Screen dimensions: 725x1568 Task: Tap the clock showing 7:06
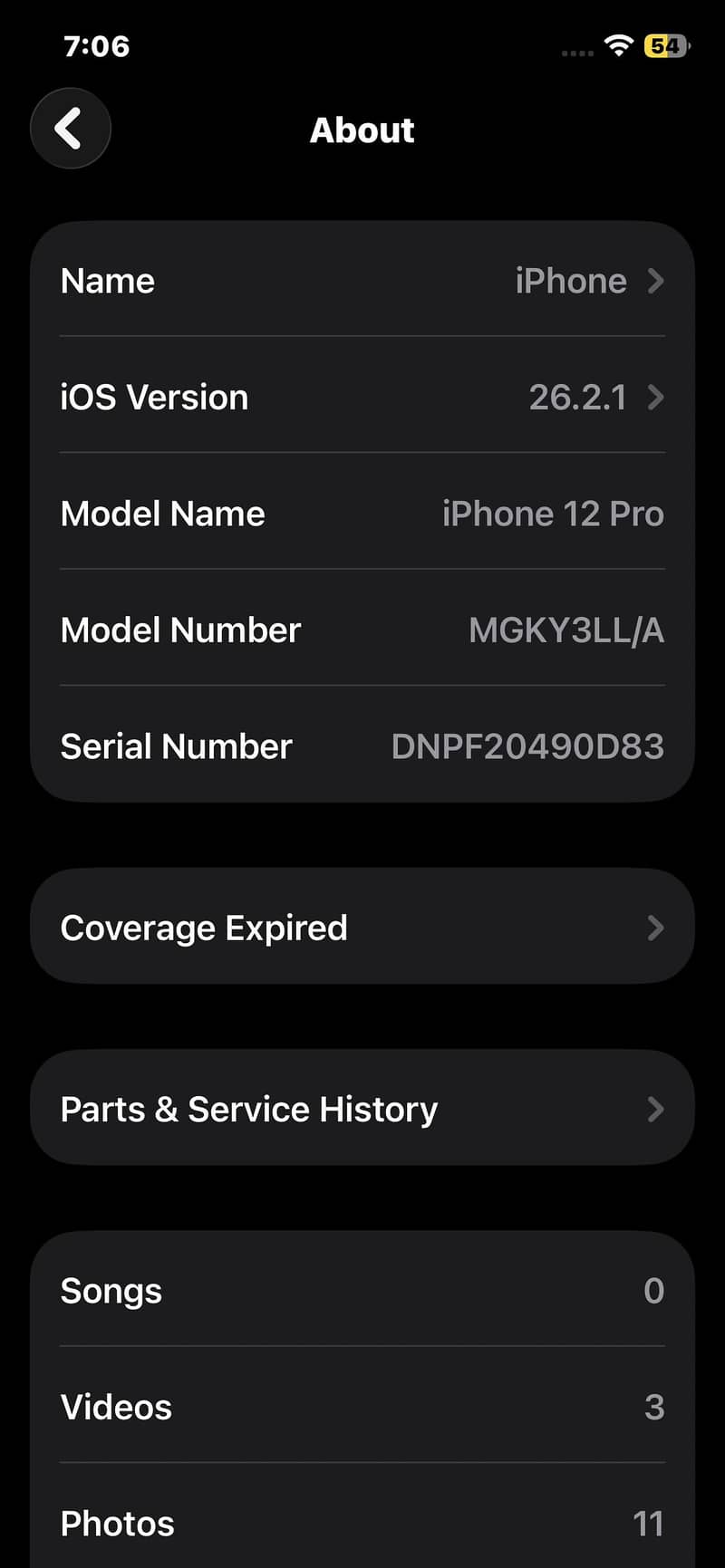click(x=96, y=45)
